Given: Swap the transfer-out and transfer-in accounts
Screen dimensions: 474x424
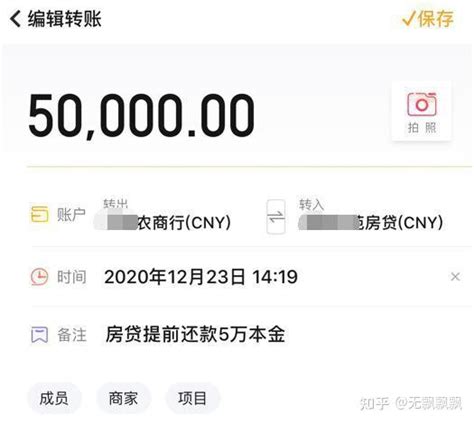Looking at the screenshot, I should (x=276, y=217).
